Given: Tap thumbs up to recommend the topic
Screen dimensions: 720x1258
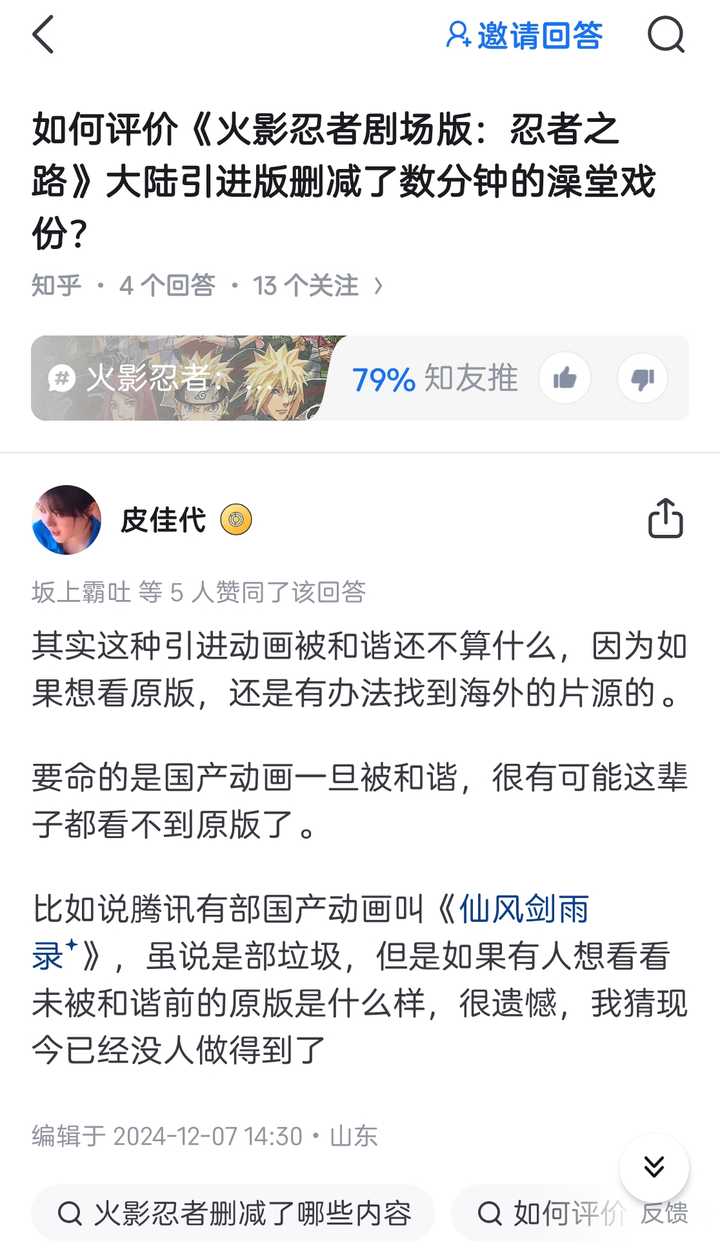Looking at the screenshot, I should coord(565,379).
